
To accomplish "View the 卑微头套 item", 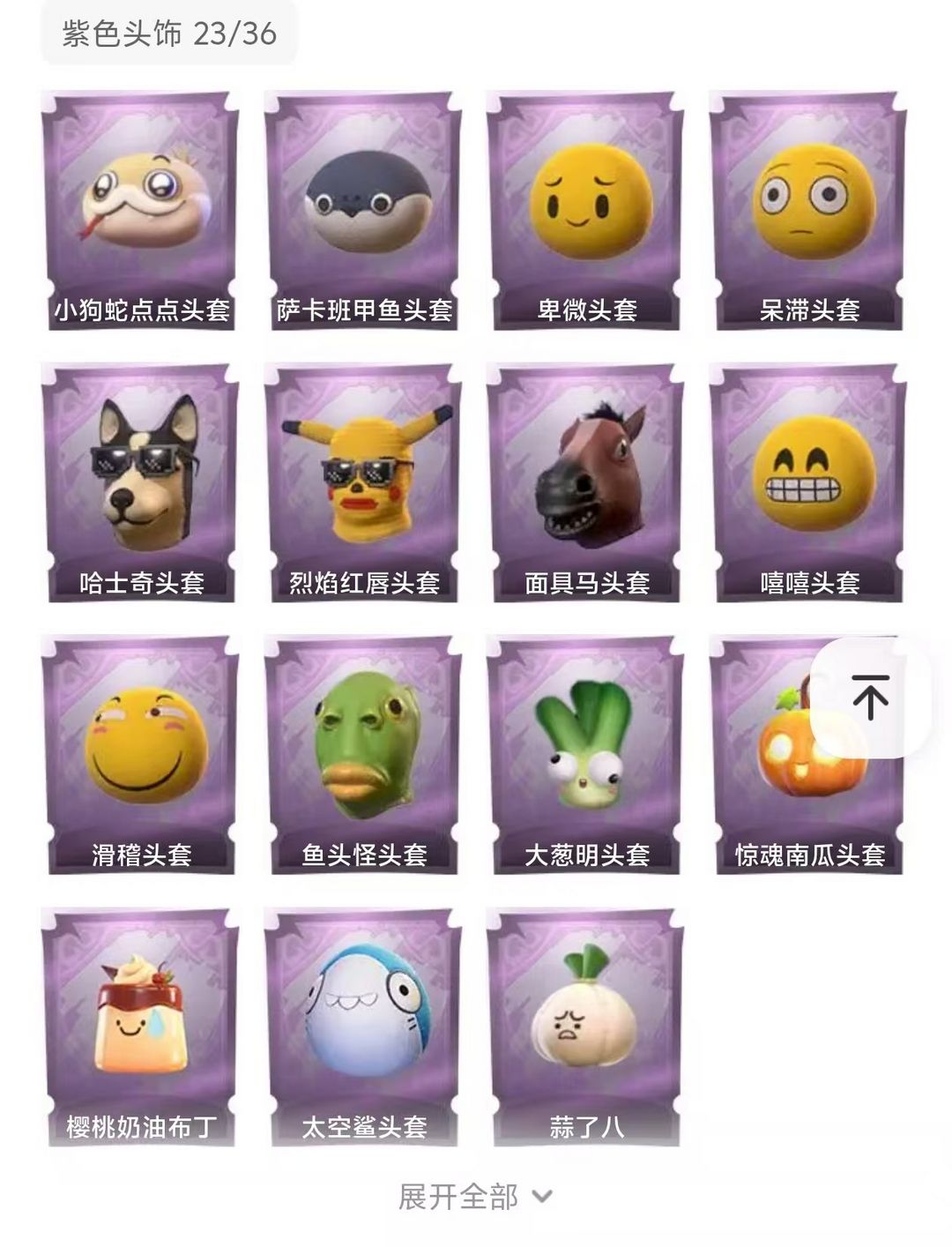I will (x=586, y=212).
